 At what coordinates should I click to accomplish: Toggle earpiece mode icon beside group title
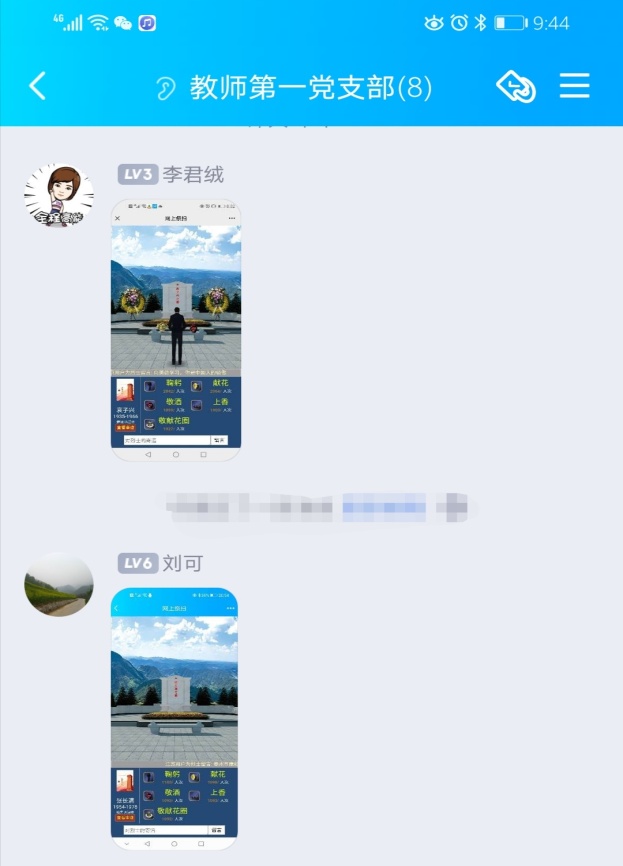pos(166,89)
